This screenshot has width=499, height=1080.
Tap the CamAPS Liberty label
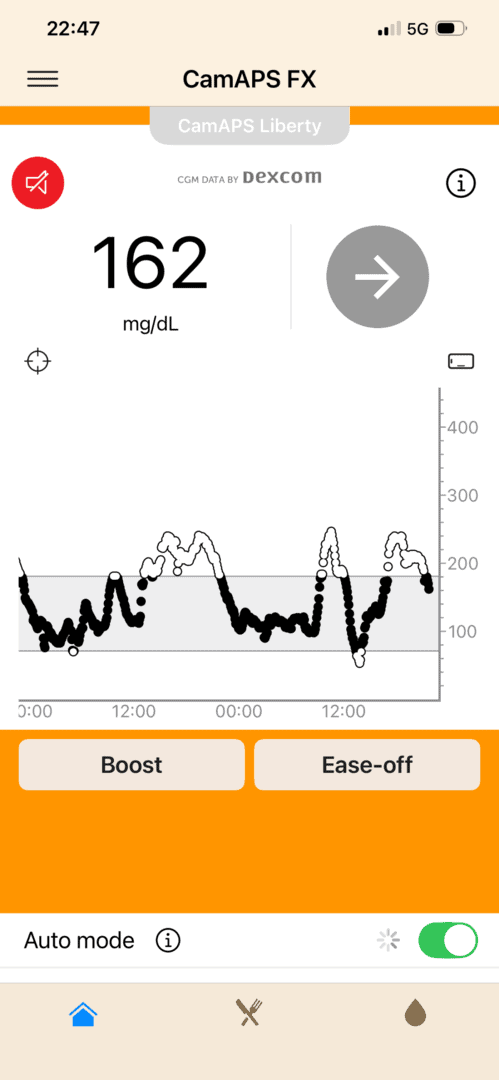pyautogui.click(x=250, y=126)
